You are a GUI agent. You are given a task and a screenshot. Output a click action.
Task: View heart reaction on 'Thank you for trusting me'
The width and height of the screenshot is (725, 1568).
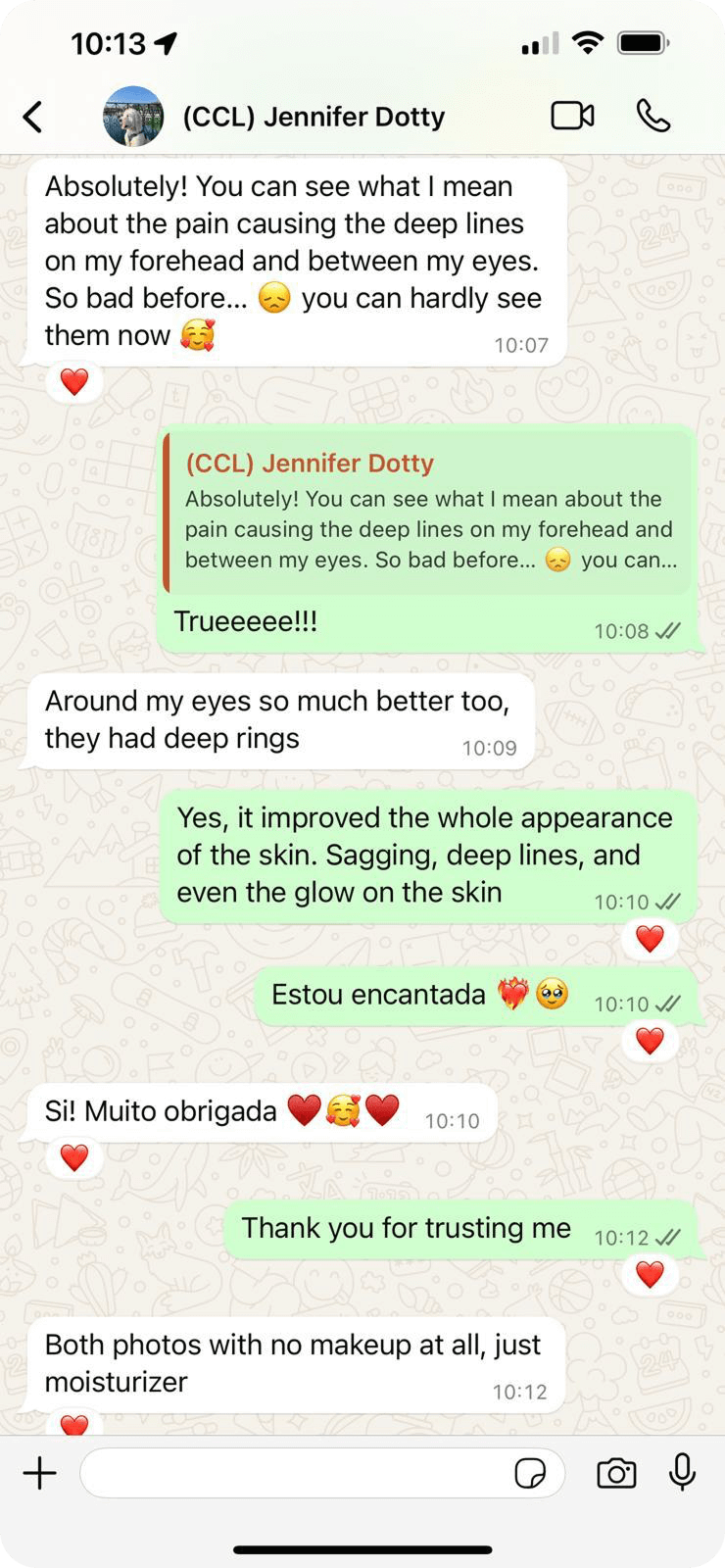tap(650, 1274)
